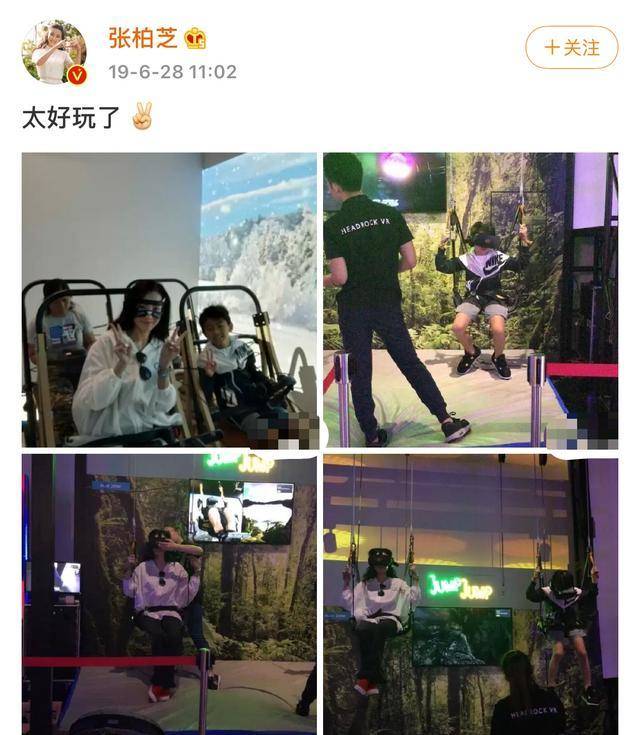This screenshot has width=640, height=735.
Task: Open the photo of two people on VR swings
Action: [x=470, y=593]
